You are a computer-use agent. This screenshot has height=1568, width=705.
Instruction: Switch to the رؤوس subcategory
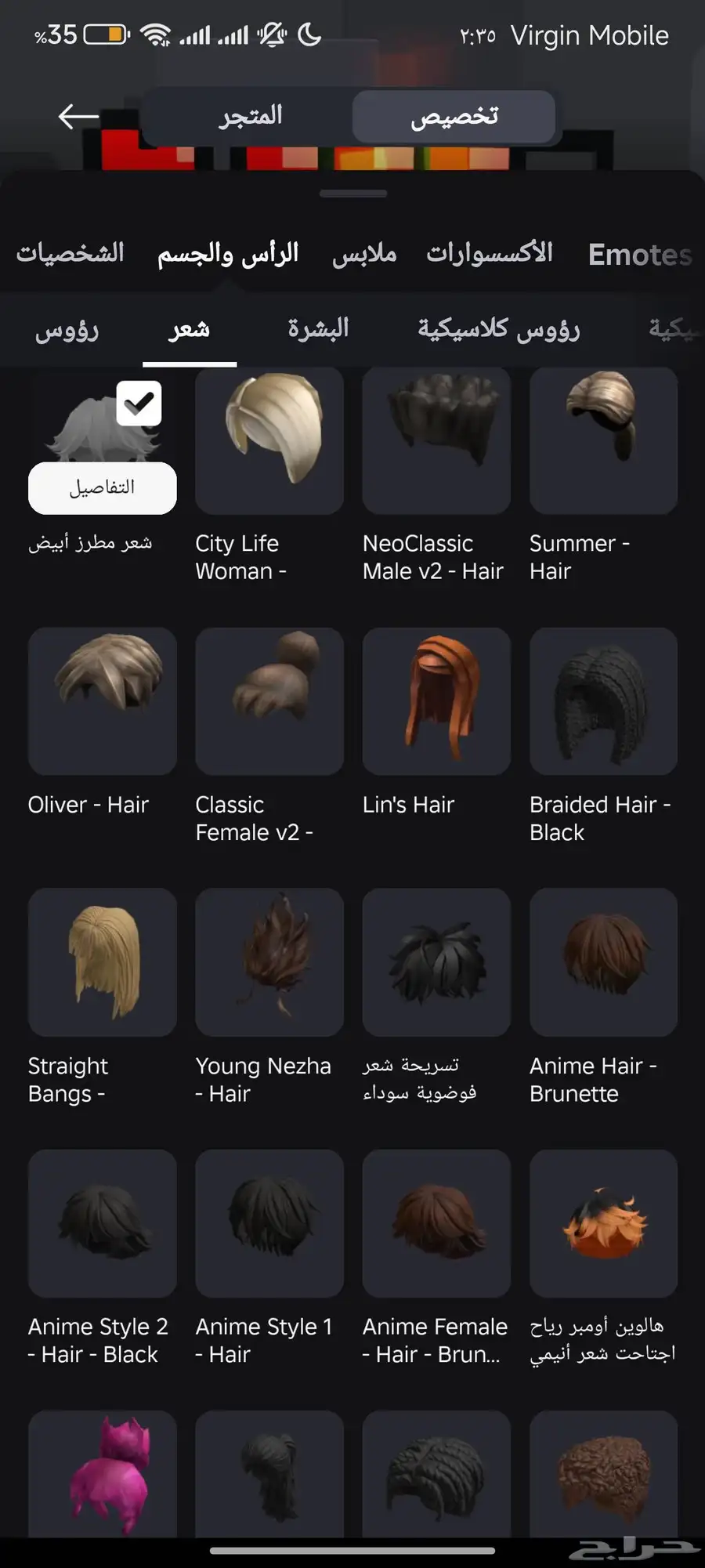coord(67,329)
